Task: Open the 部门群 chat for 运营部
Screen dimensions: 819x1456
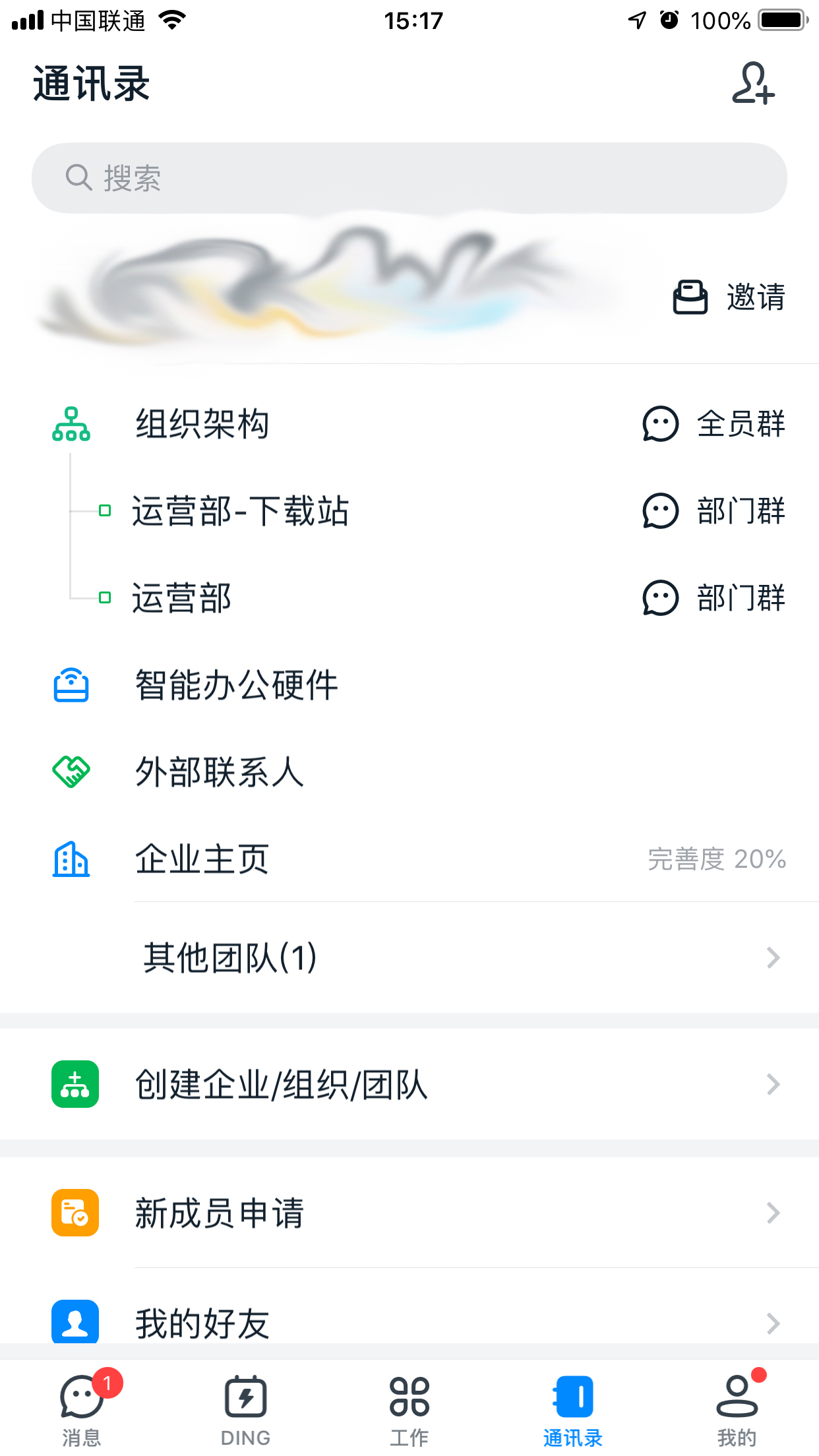Action: pyautogui.click(x=659, y=599)
